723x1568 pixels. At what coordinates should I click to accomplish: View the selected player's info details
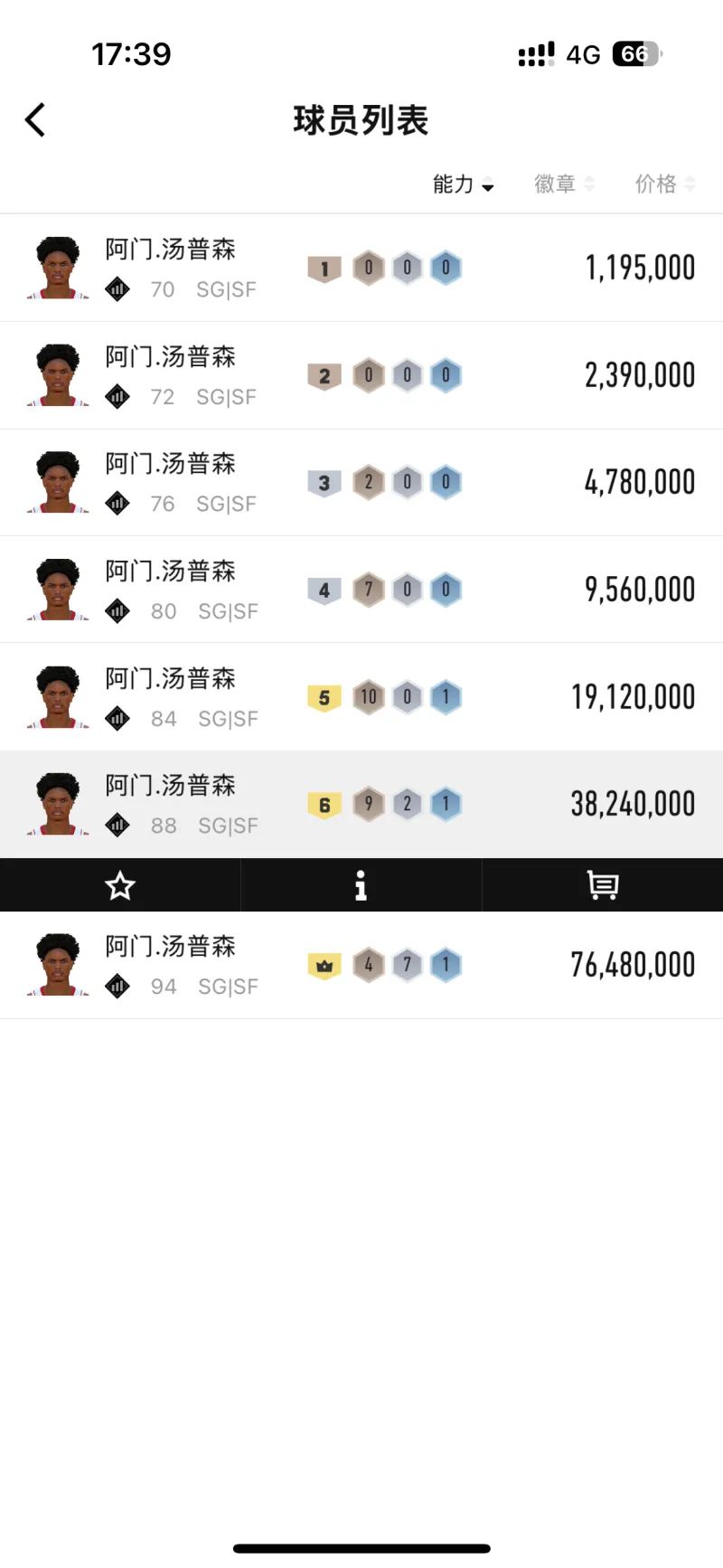[x=361, y=885]
